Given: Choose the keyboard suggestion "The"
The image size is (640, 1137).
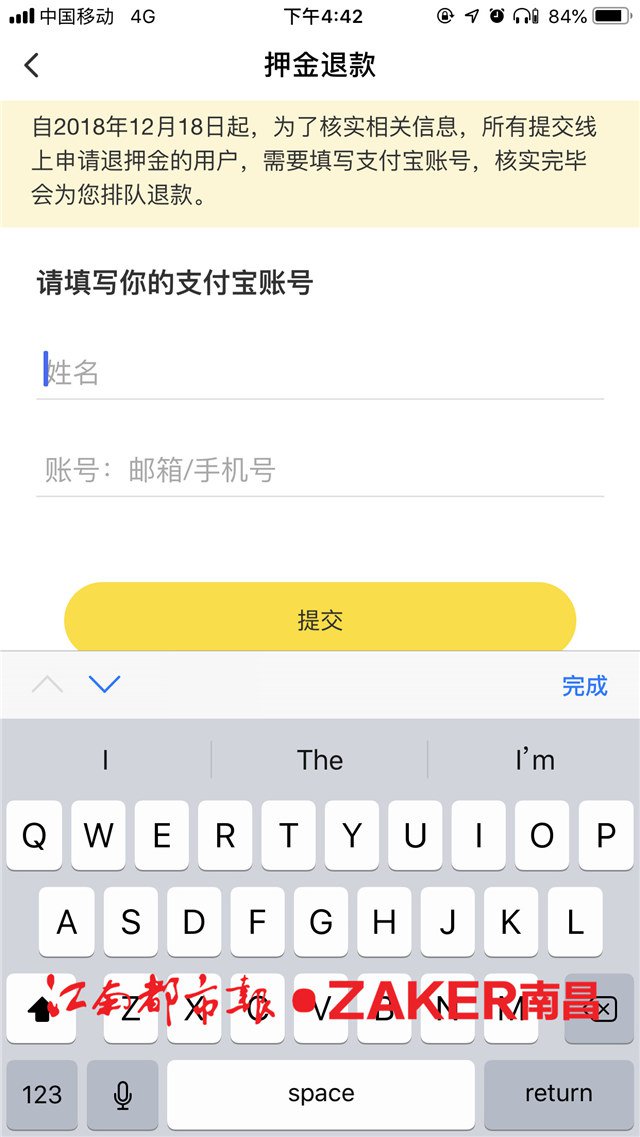Looking at the screenshot, I should (x=320, y=760).
